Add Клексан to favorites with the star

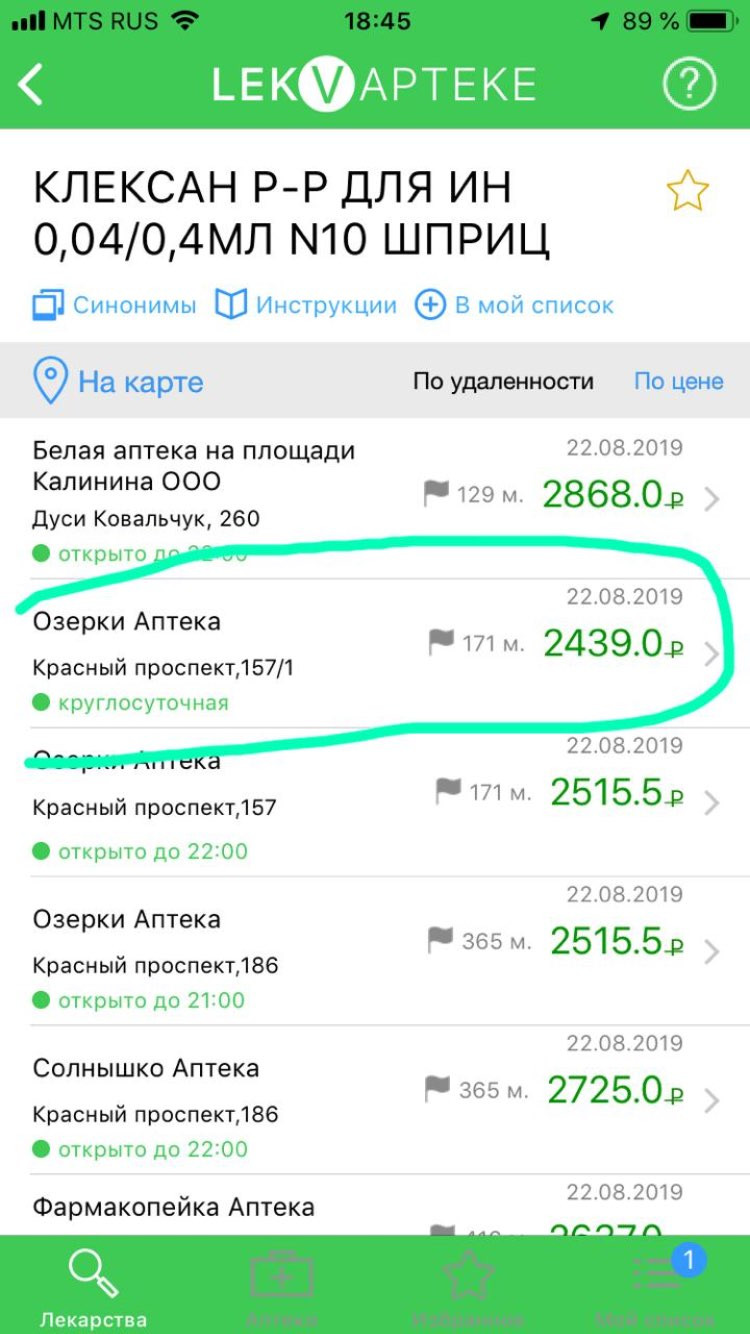(687, 191)
